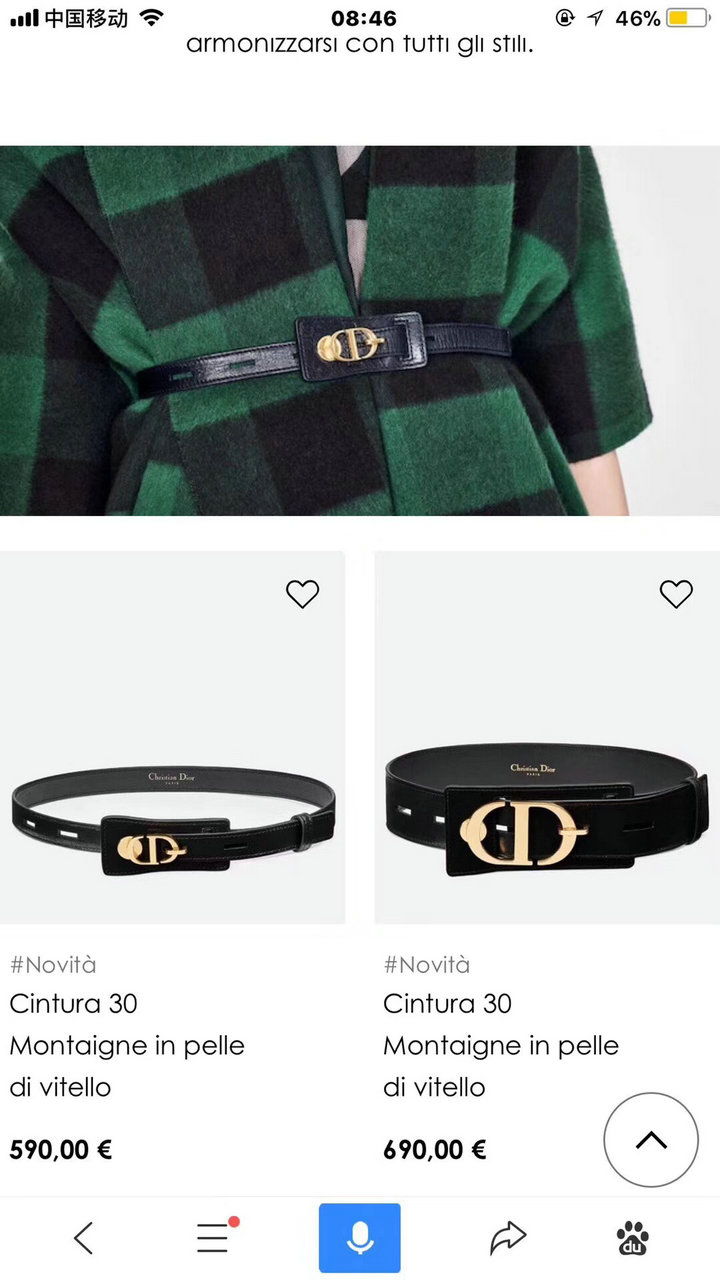Share this page
Viewport: 720px width, 1280px height.
(508, 1238)
